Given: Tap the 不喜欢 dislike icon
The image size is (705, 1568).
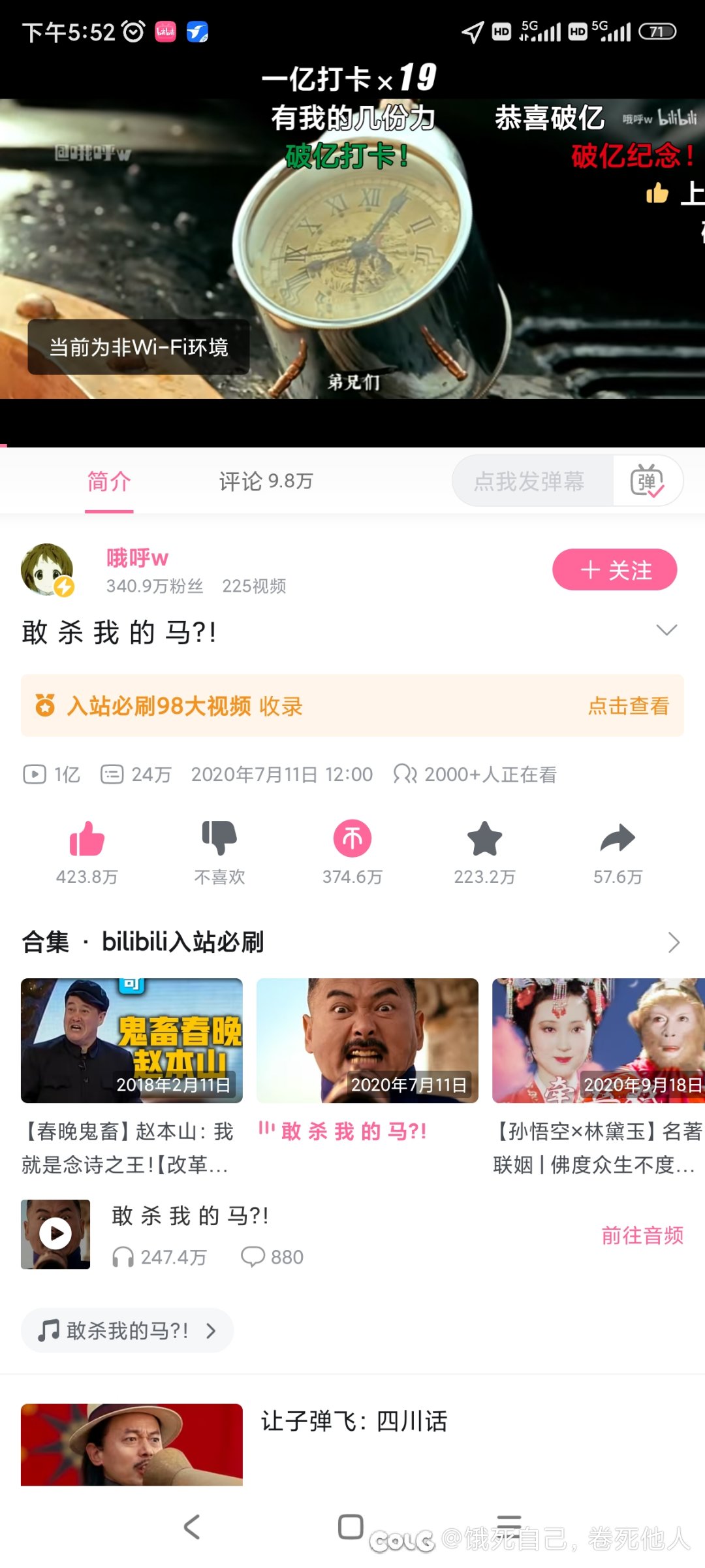Looking at the screenshot, I should pyautogui.click(x=219, y=839).
